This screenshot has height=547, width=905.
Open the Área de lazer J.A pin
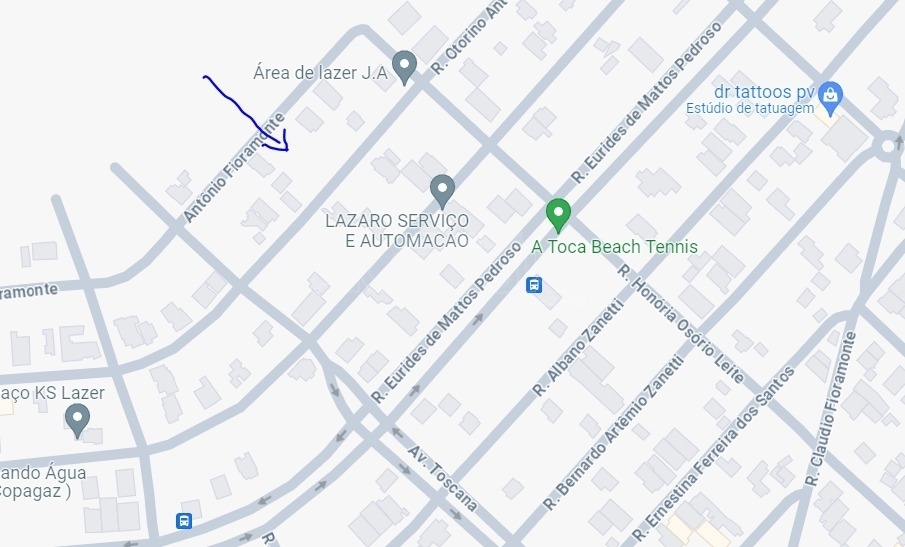pos(404,67)
